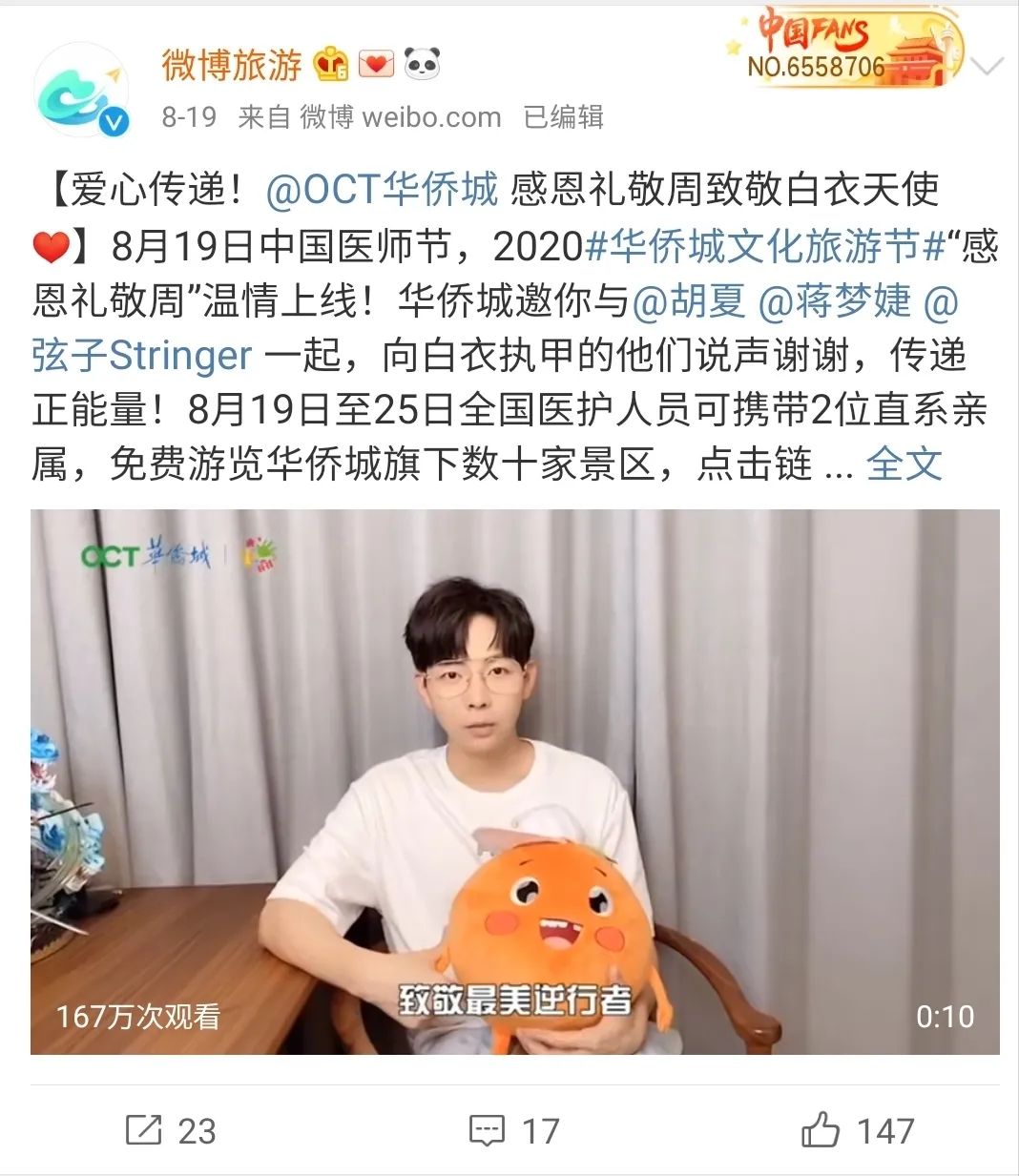The image size is (1019, 1176).
Task: Play the 0:10 video
Action: [x=514, y=781]
